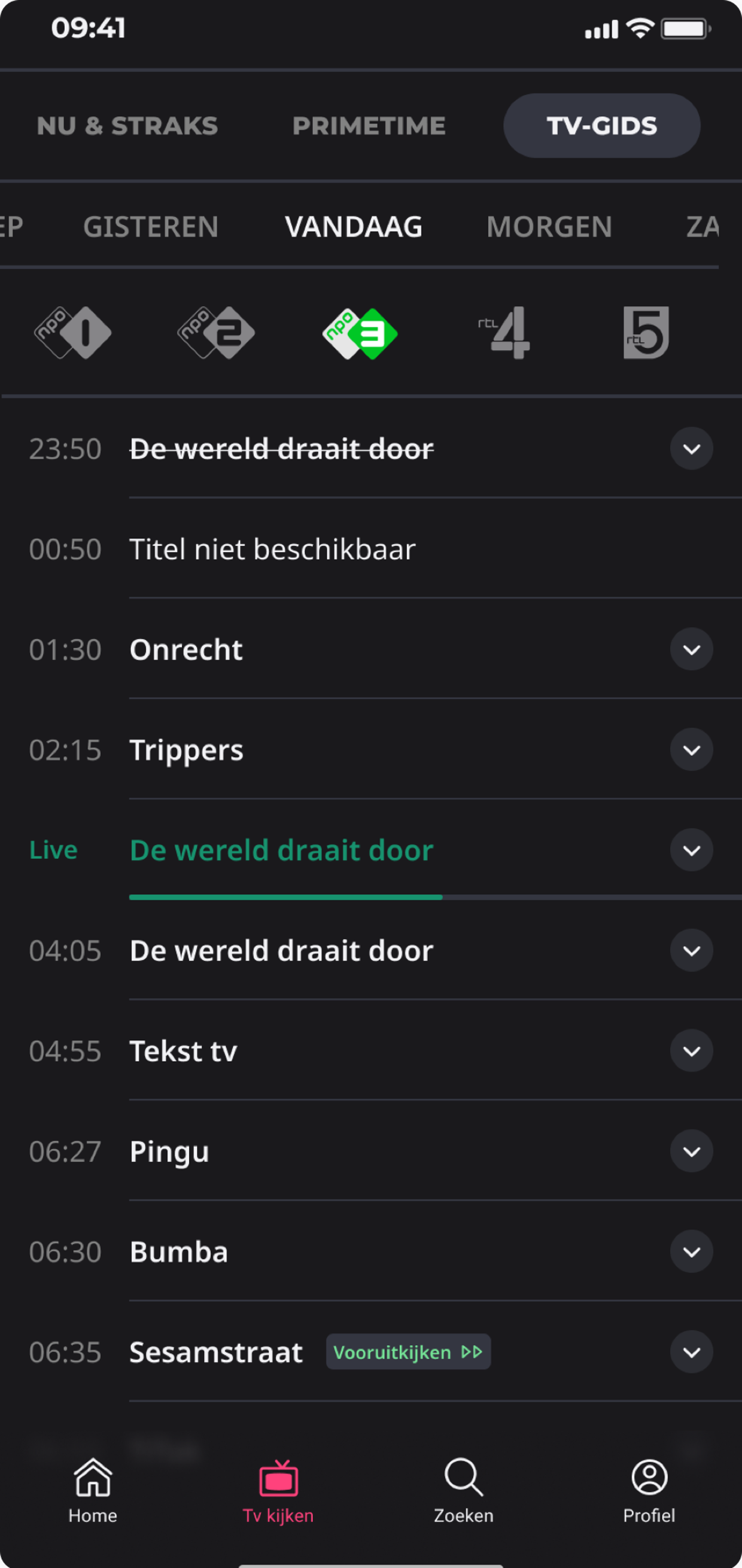The image size is (742, 1568).
Task: Choose the RTL 4 channel
Action: point(505,333)
